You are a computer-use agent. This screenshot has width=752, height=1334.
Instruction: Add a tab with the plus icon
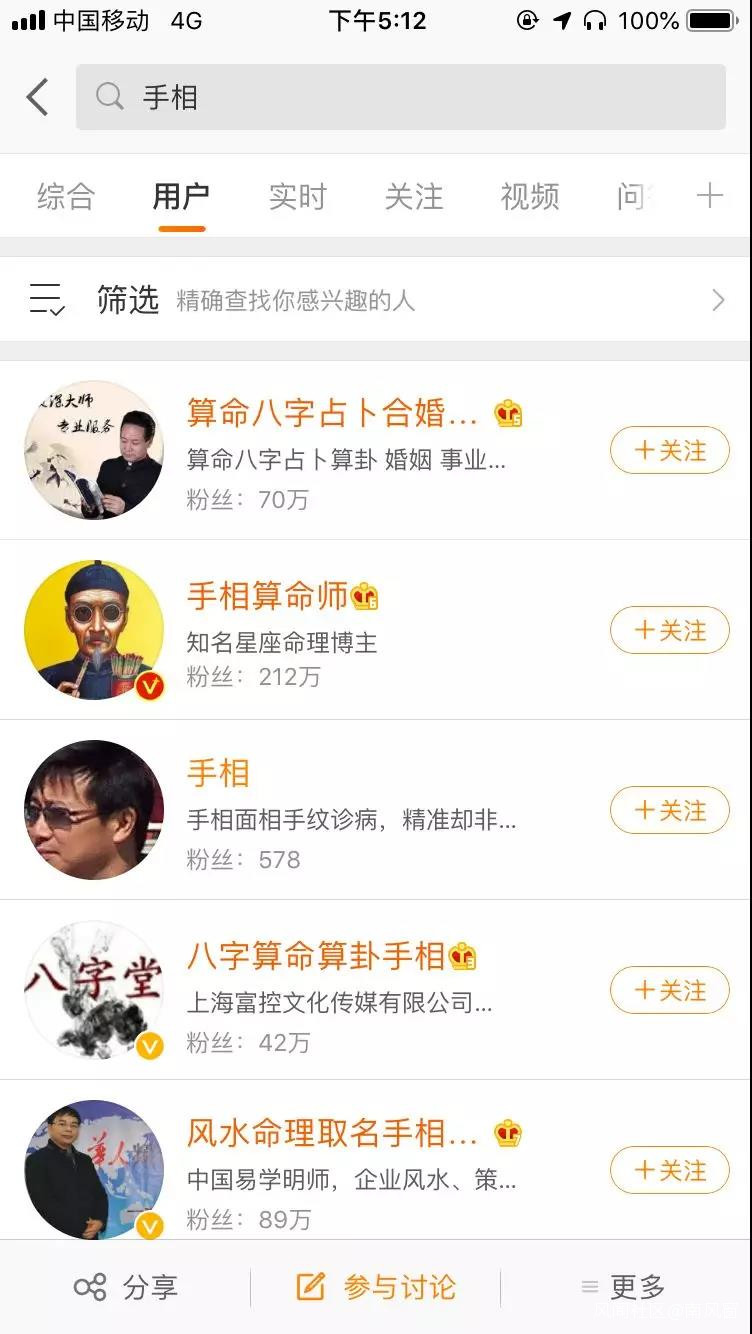click(709, 196)
